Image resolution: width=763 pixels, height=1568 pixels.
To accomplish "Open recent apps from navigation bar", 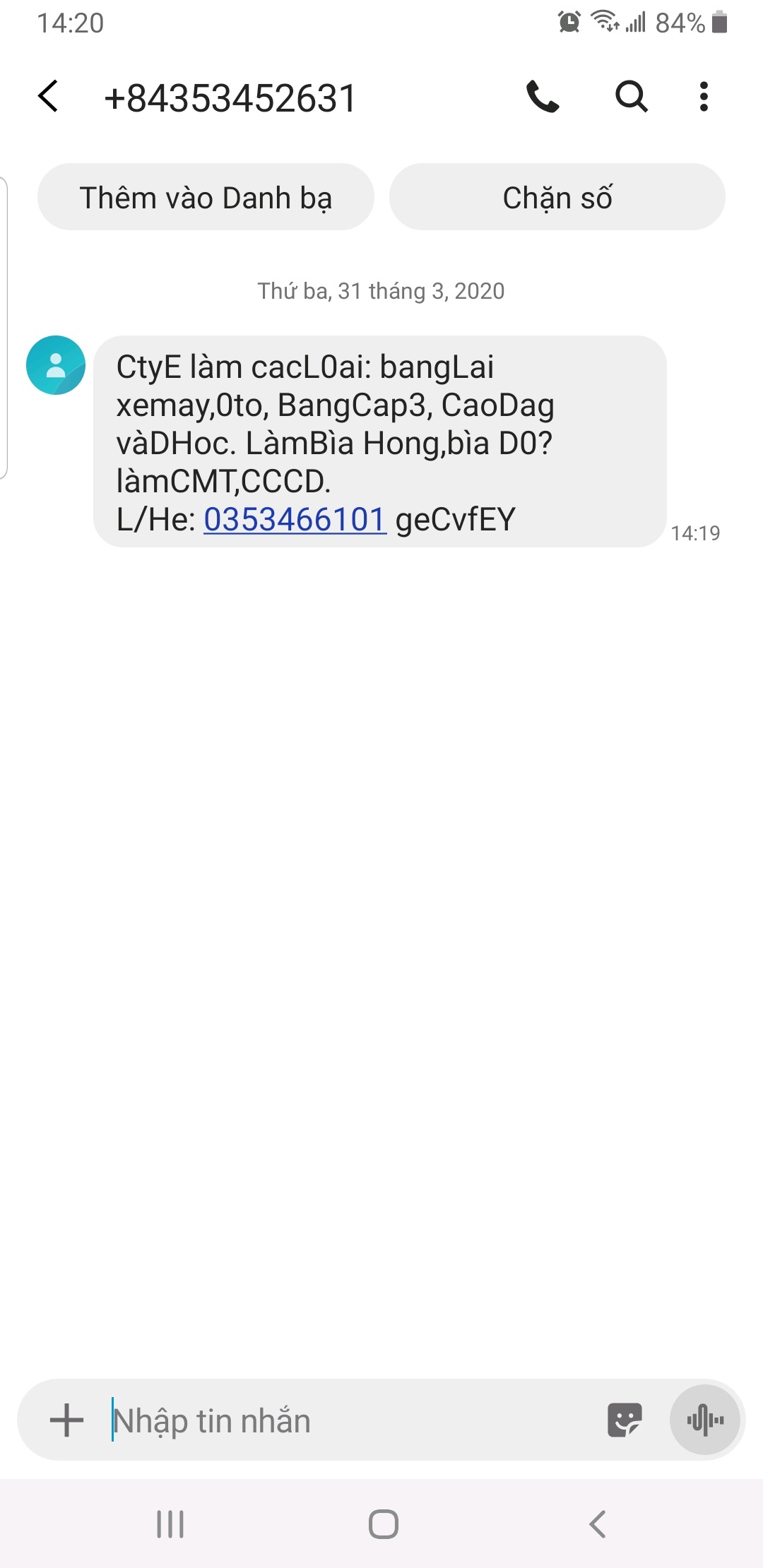I will pyautogui.click(x=170, y=1524).
